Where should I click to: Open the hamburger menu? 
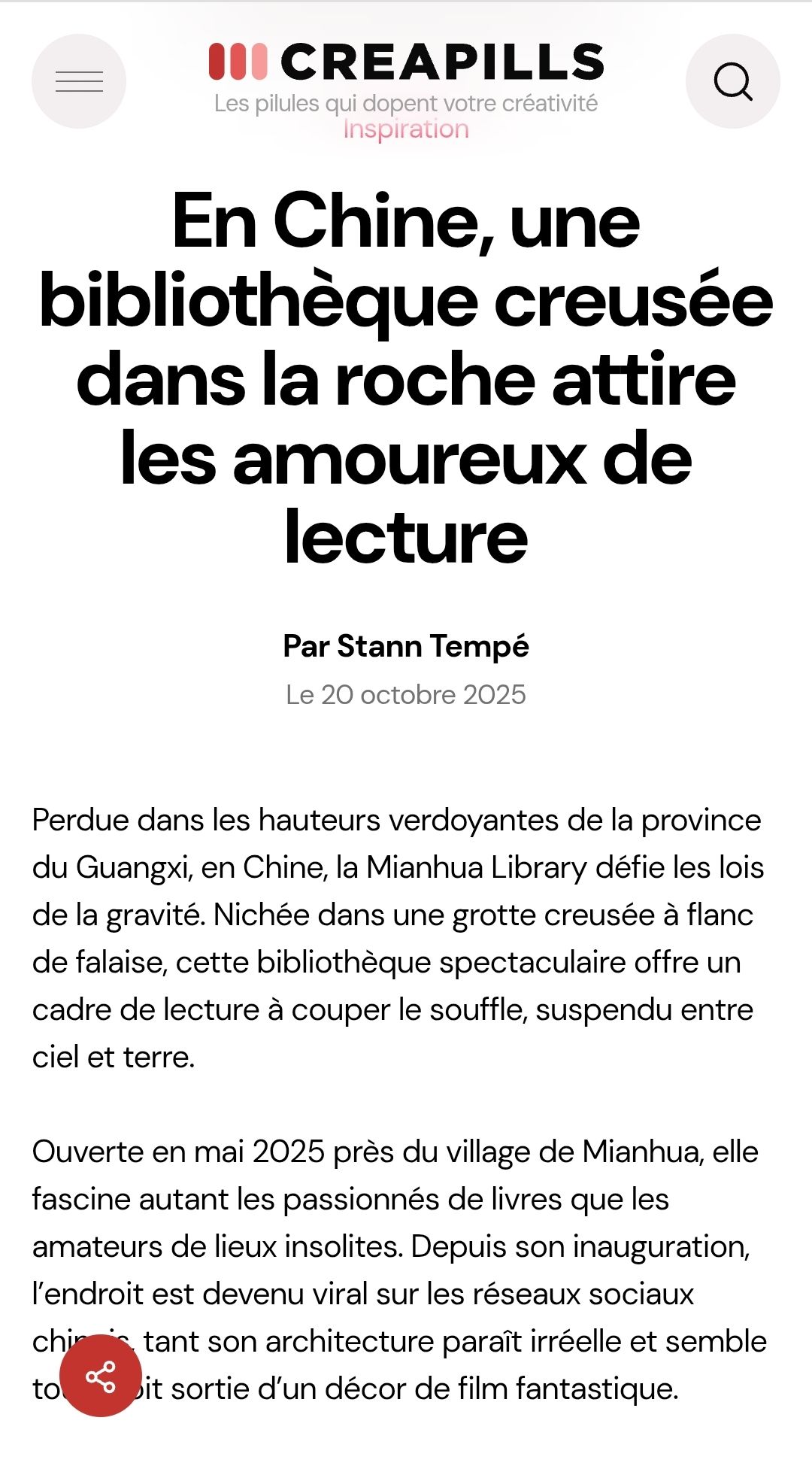(x=79, y=81)
